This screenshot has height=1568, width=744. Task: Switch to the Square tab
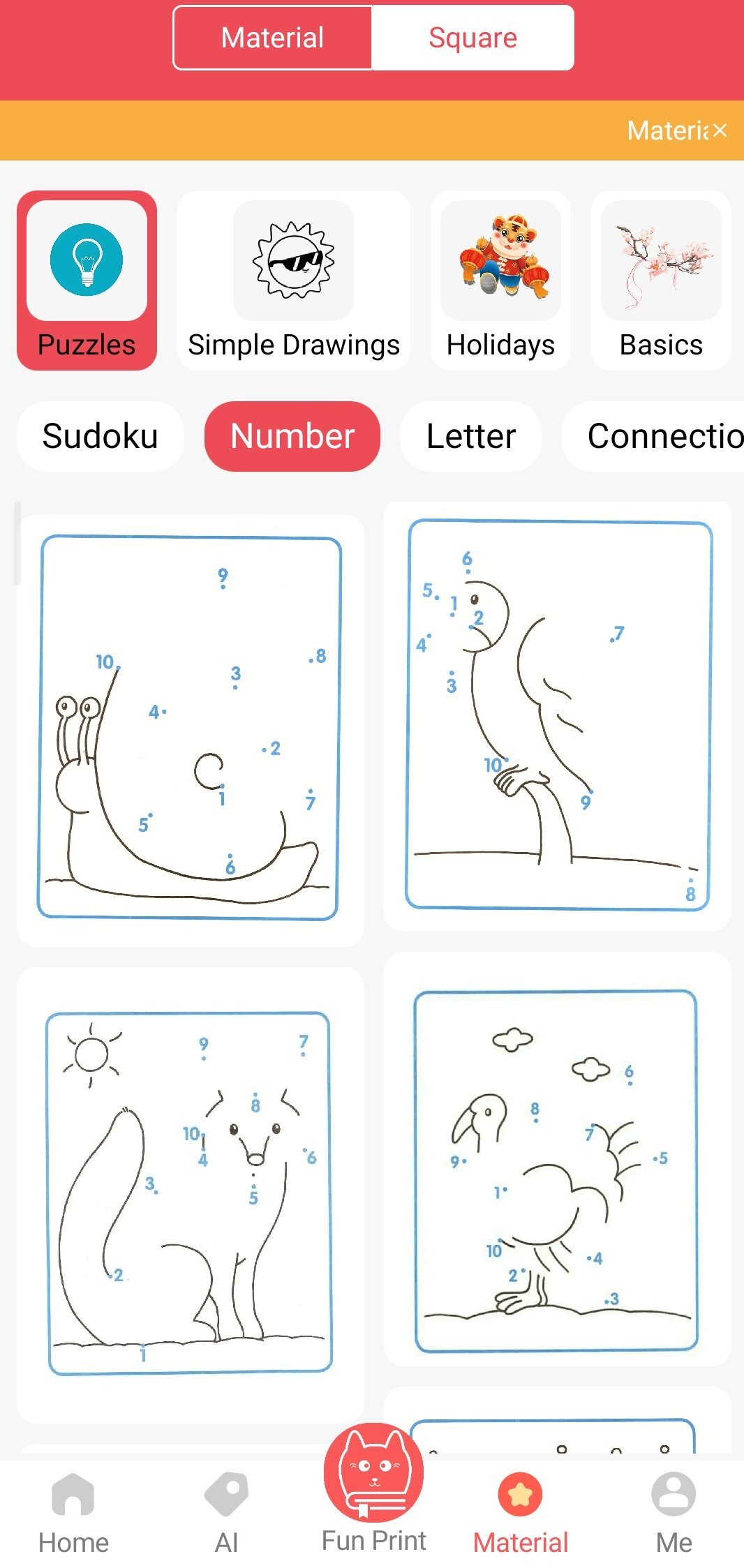click(473, 38)
